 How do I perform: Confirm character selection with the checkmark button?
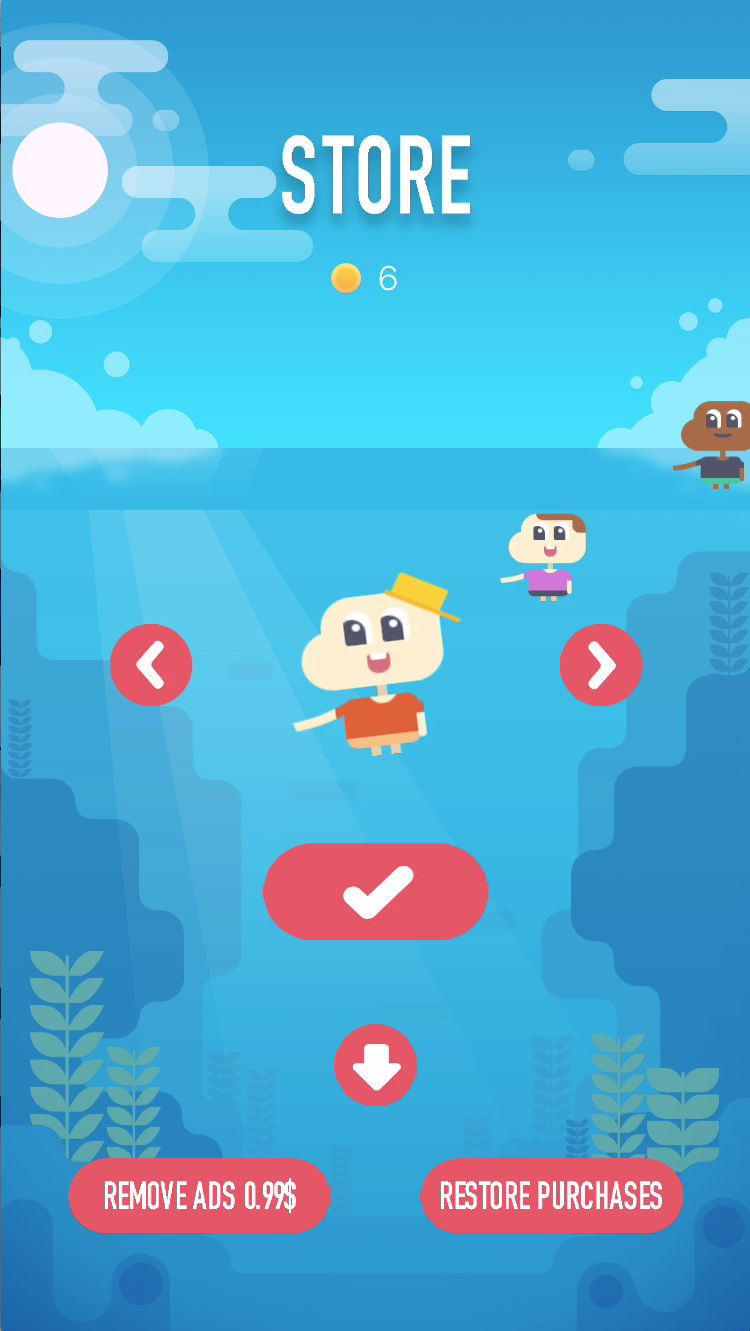coord(376,892)
